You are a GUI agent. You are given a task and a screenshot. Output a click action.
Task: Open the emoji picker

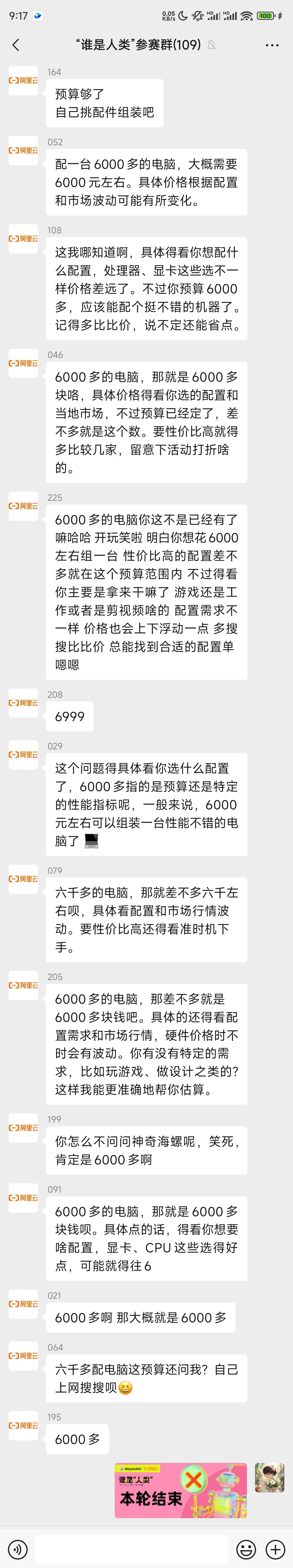point(246,1549)
